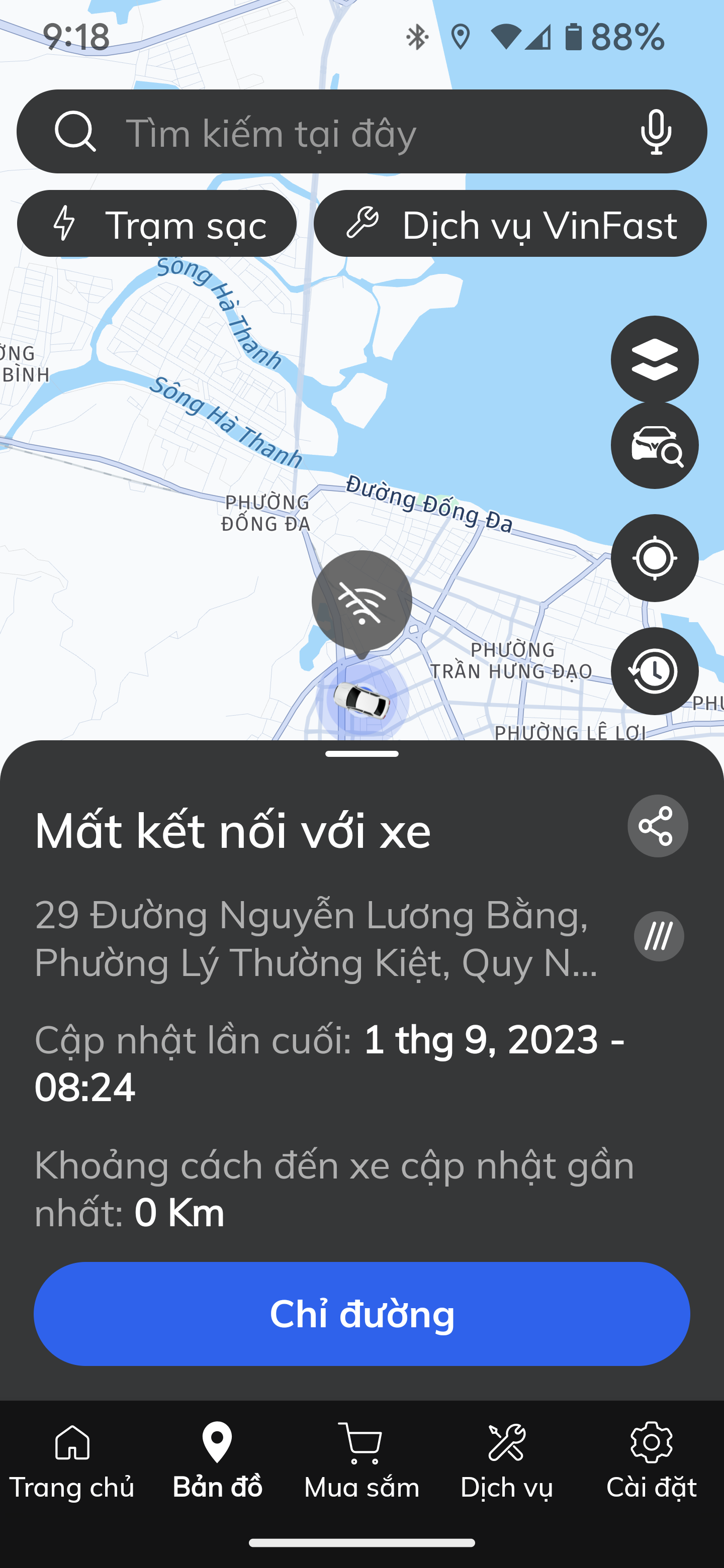This screenshot has width=724, height=1568.
Task: Center map on my current location
Action: click(x=654, y=558)
